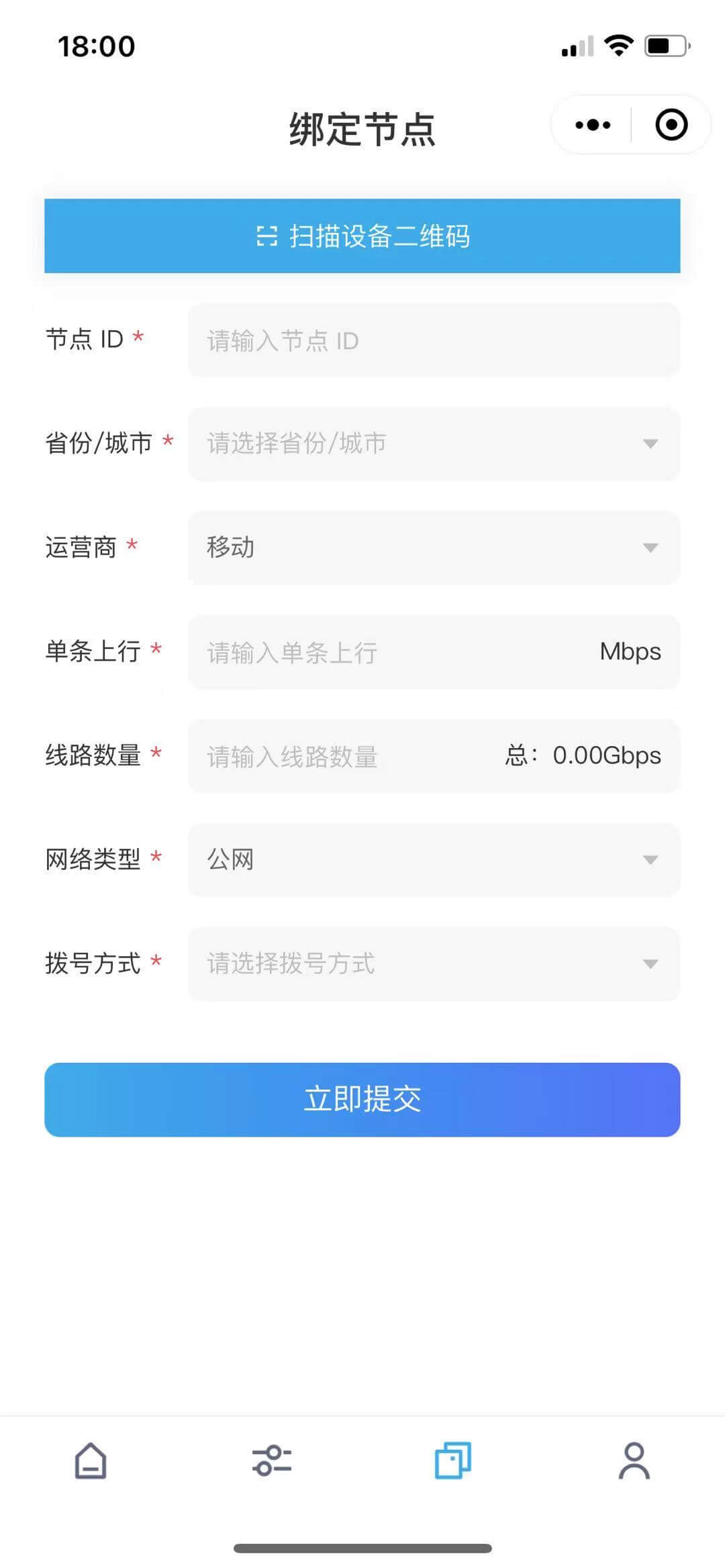Choose a dial-up method from dropdown

[x=434, y=963]
